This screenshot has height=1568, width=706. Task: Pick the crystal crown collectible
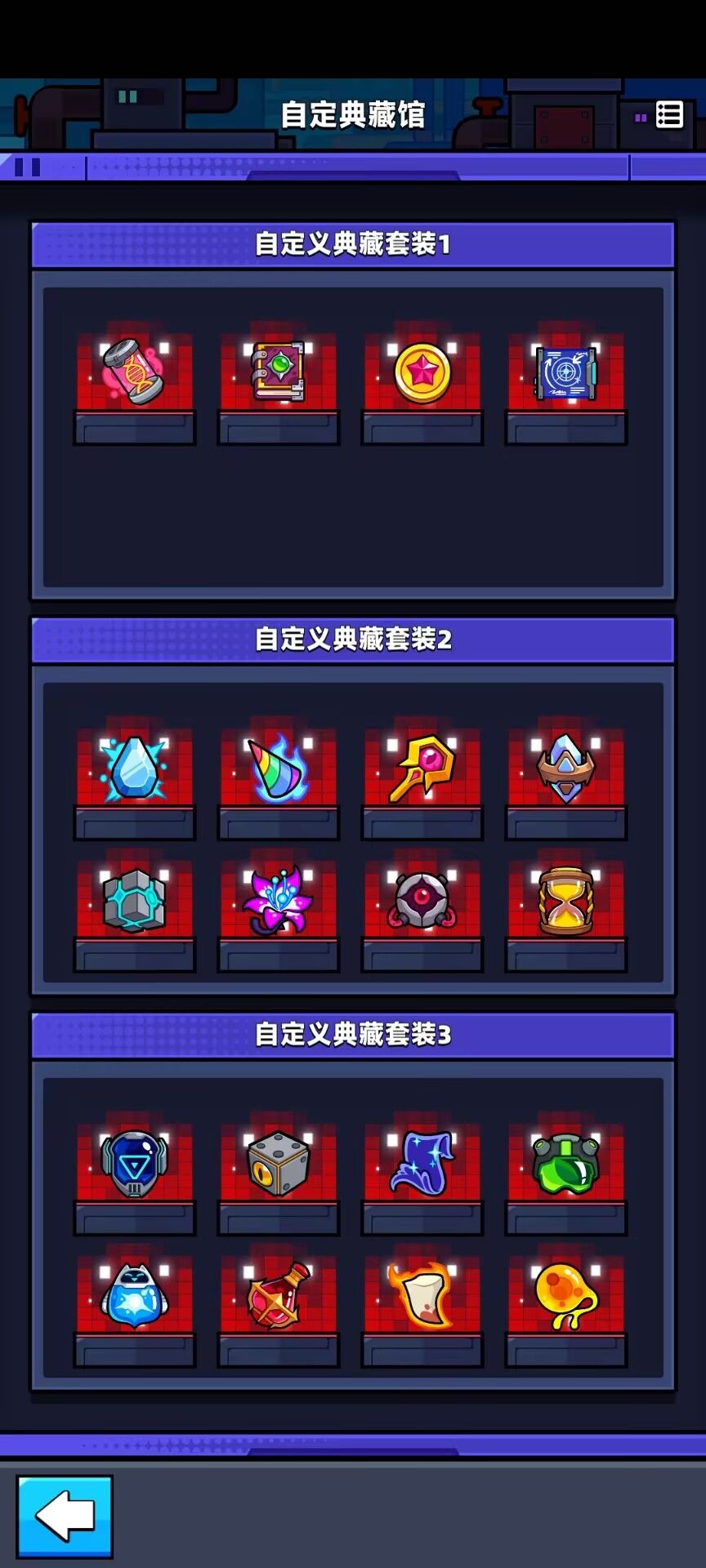tap(564, 768)
